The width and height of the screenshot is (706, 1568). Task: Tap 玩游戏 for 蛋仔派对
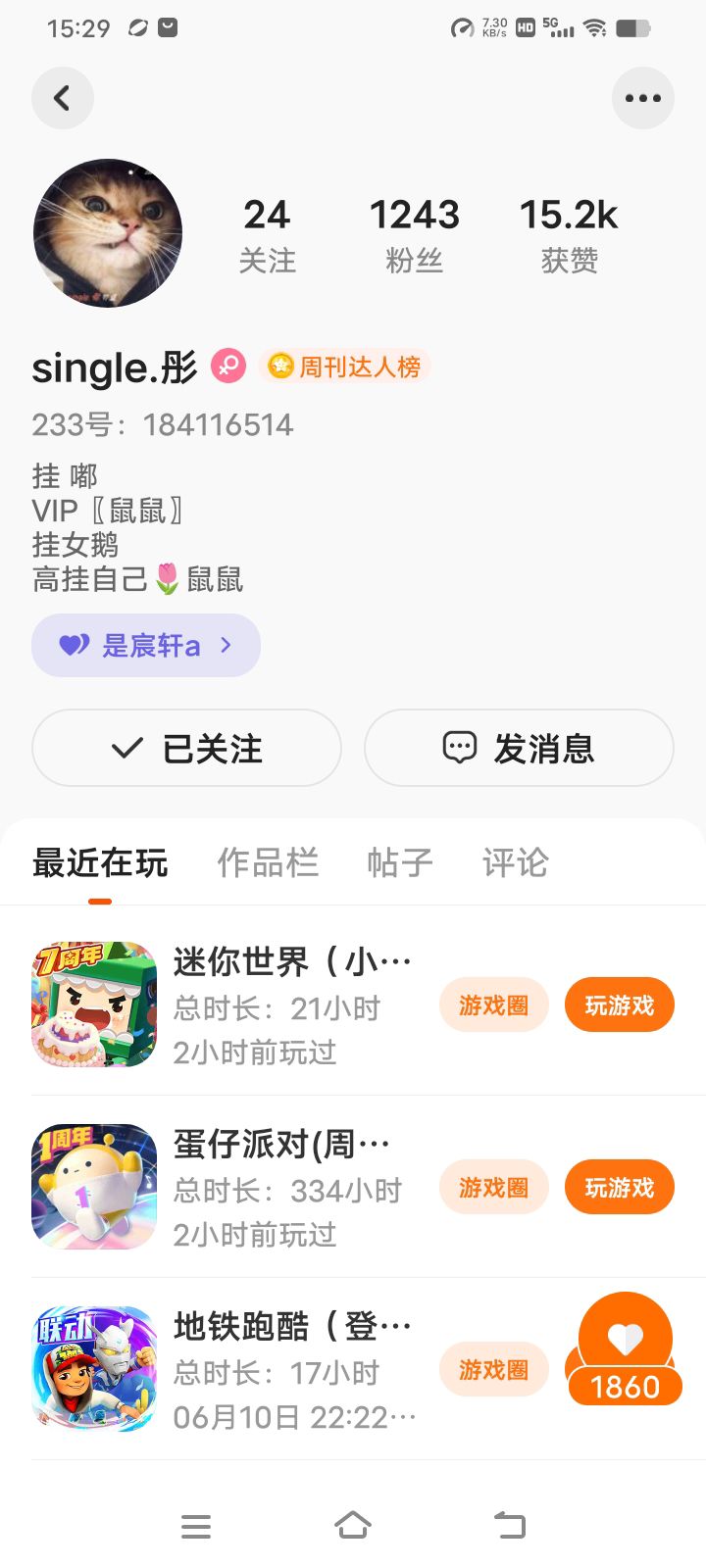pyautogui.click(x=619, y=1188)
